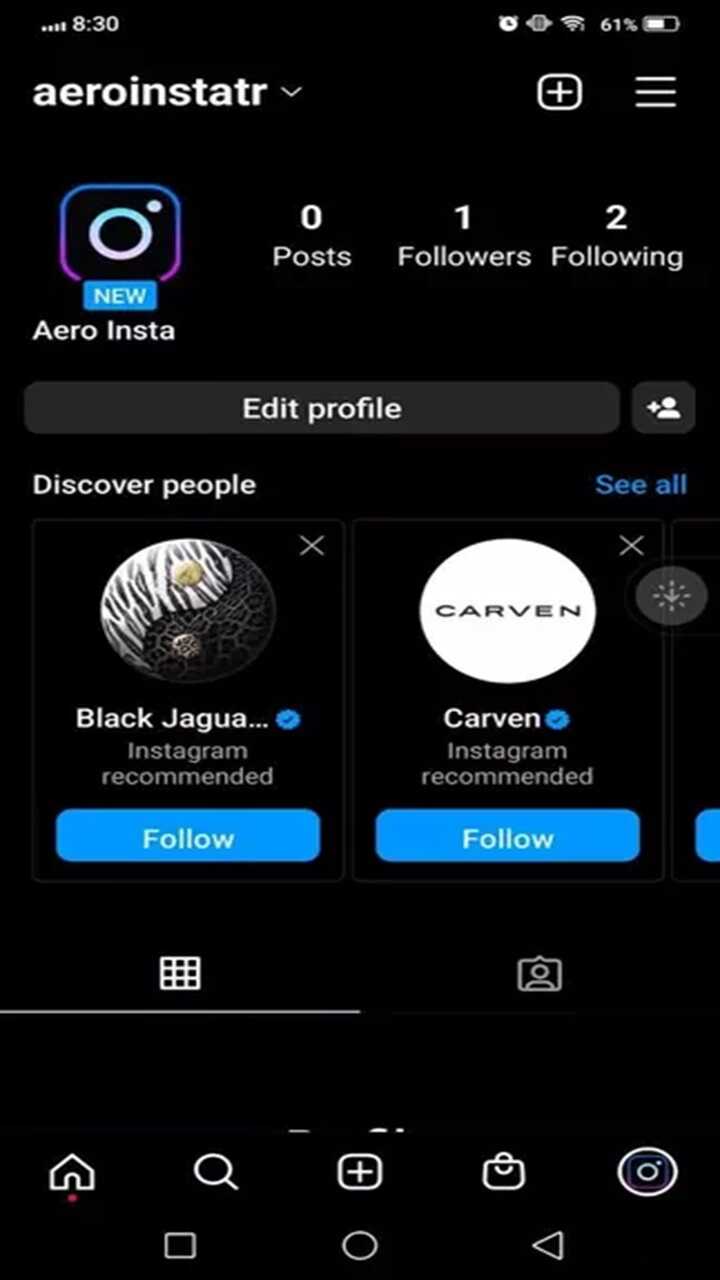Dismiss the Carven suggestion

click(x=631, y=546)
